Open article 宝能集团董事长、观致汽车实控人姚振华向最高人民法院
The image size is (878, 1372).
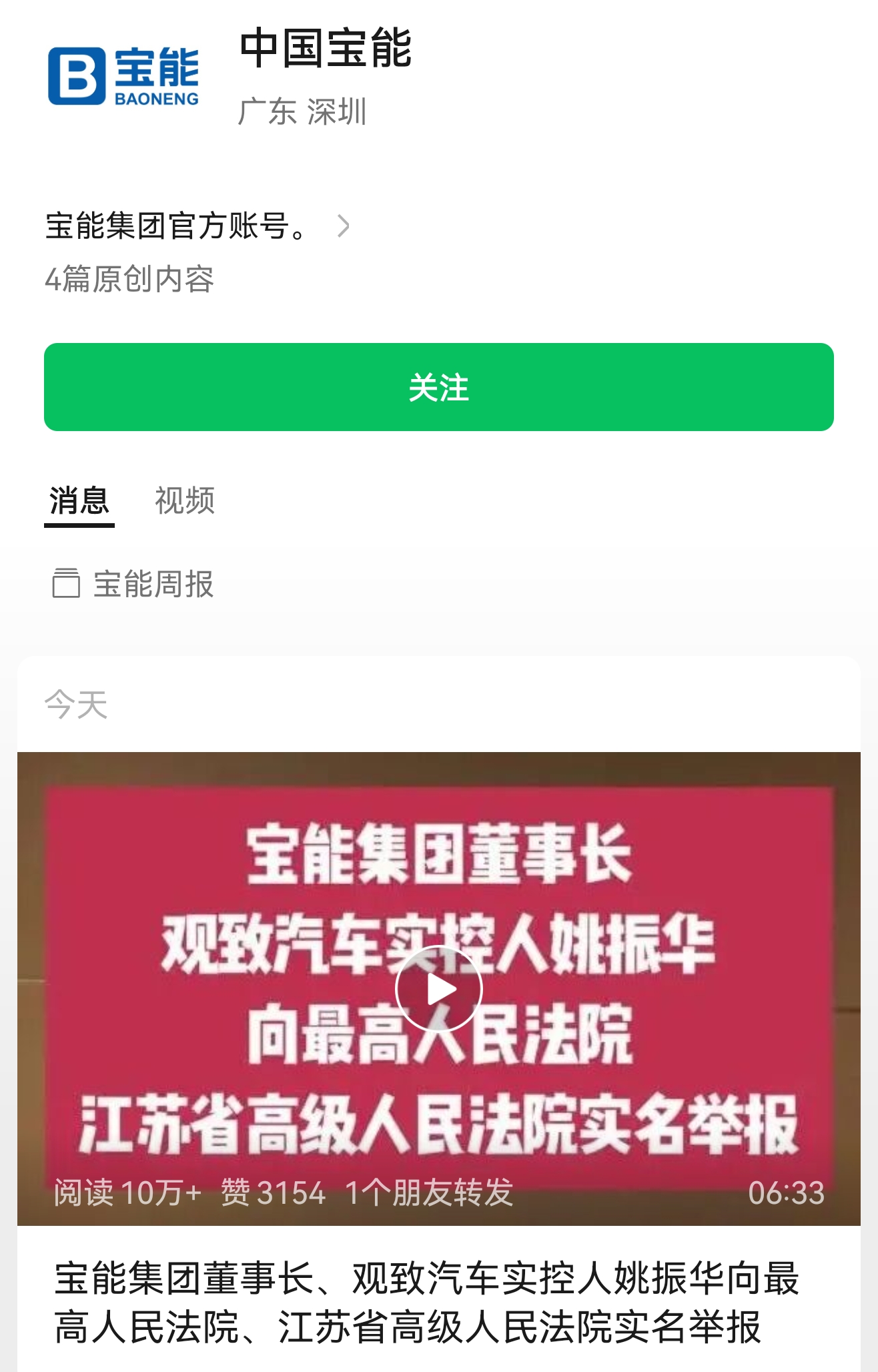[427, 1302]
